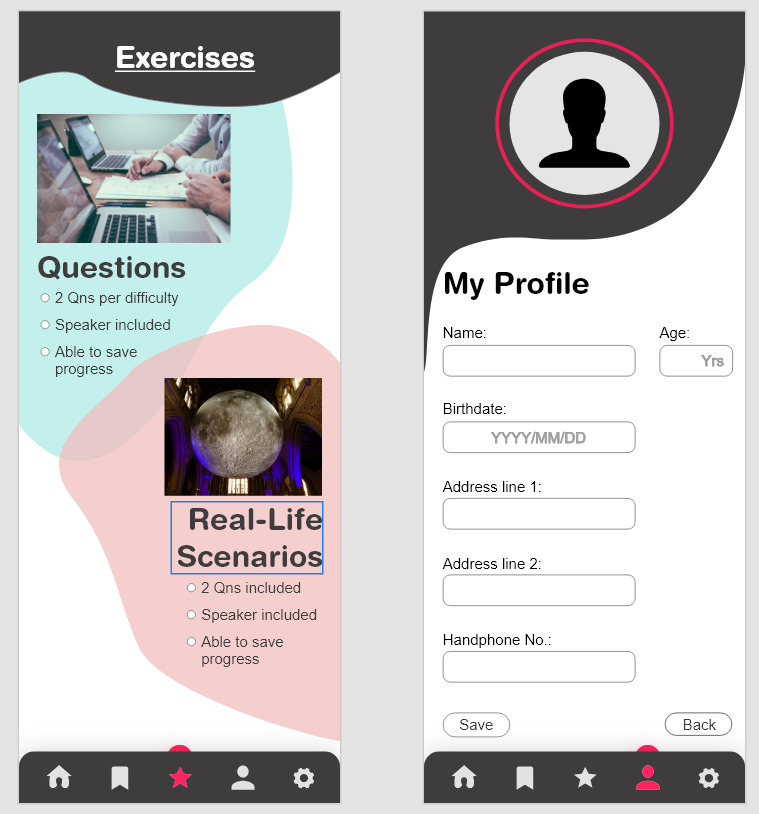The width and height of the screenshot is (759, 814).
Task: Focus the Handphone No. field
Action: click(x=538, y=667)
